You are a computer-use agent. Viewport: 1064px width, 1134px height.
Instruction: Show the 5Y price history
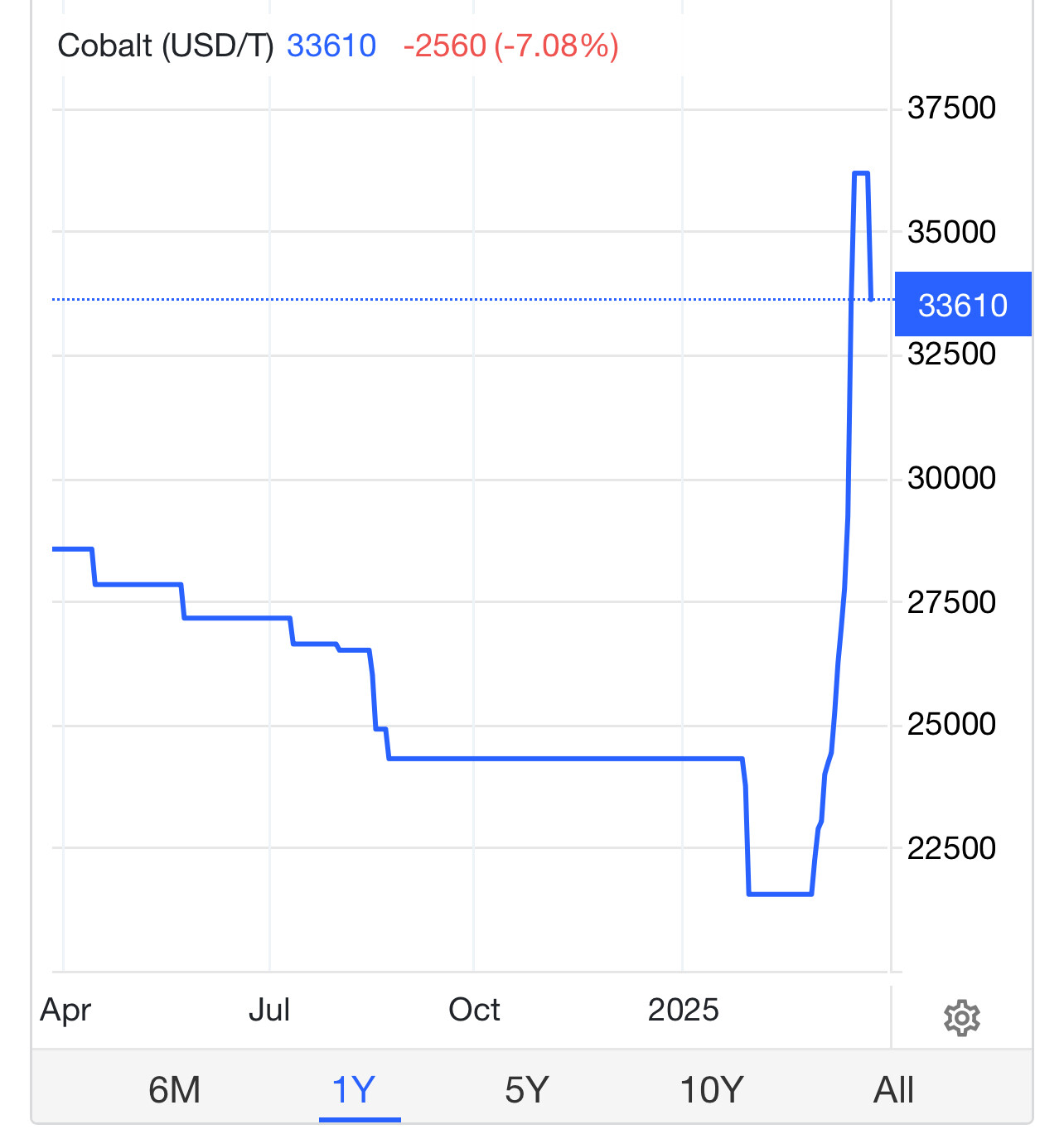coord(527,1089)
